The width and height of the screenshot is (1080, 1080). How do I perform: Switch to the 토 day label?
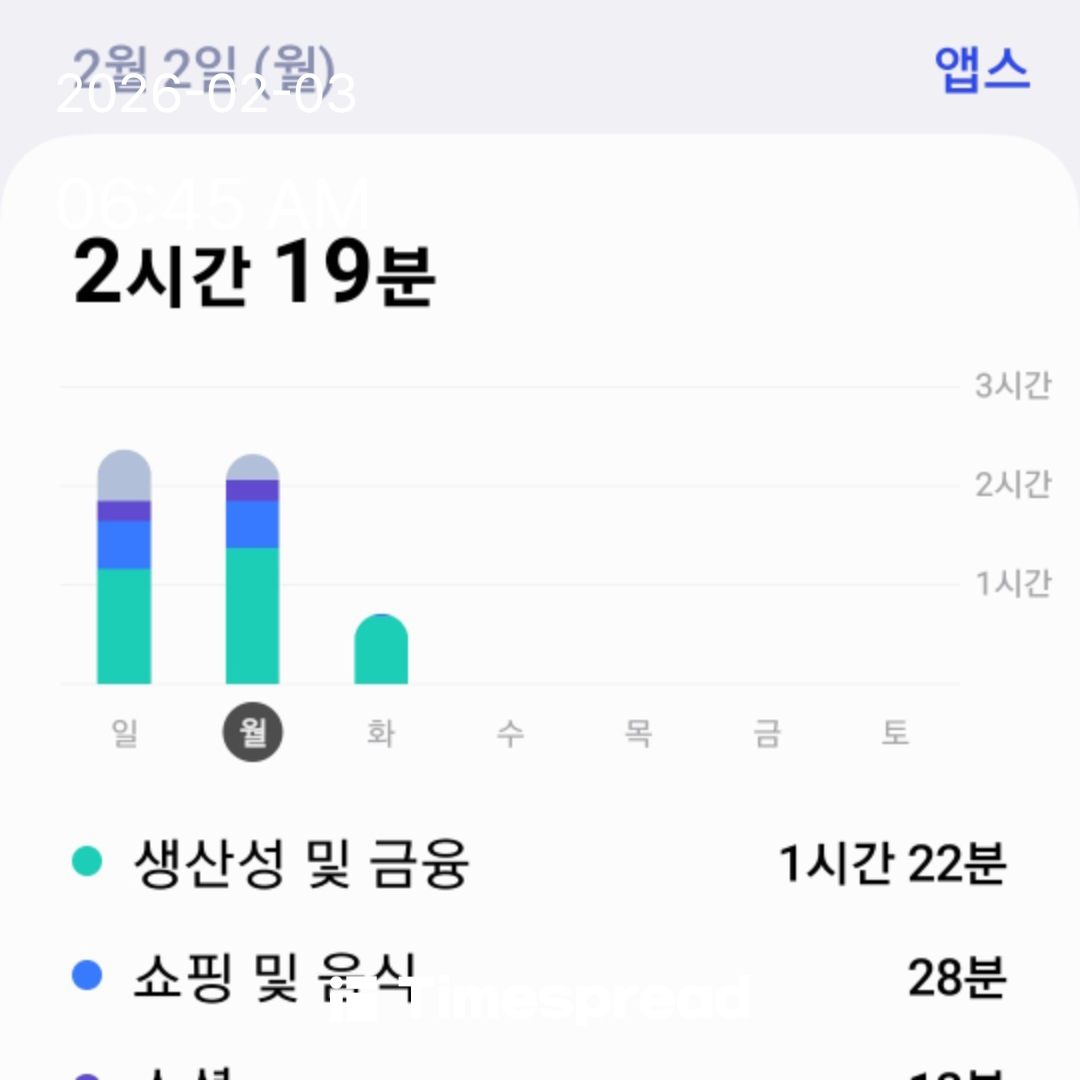(895, 733)
